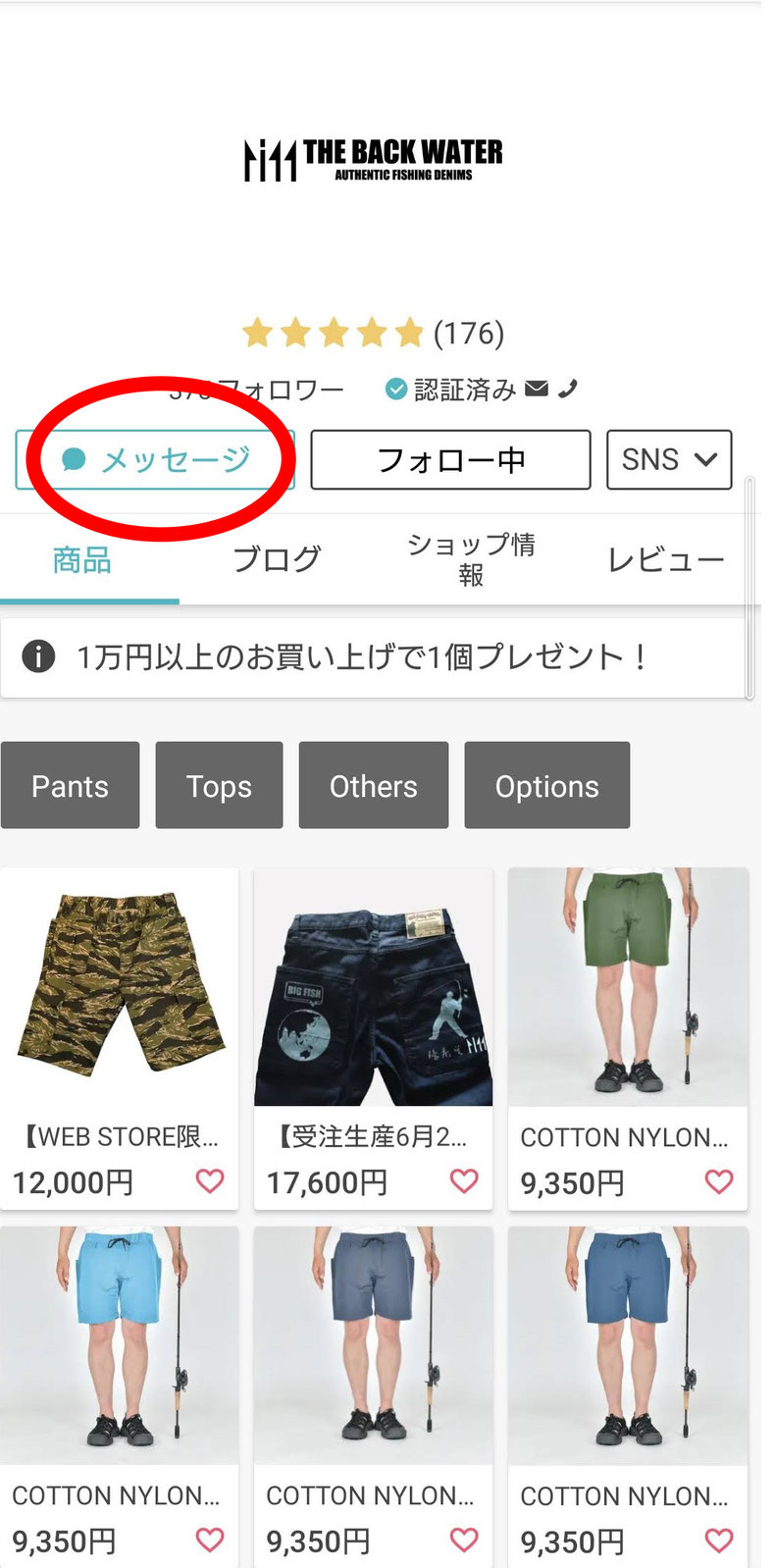The width and height of the screenshot is (775, 1568).
Task: Open the gray COTTON NYLON shorts
Action: click(373, 1346)
